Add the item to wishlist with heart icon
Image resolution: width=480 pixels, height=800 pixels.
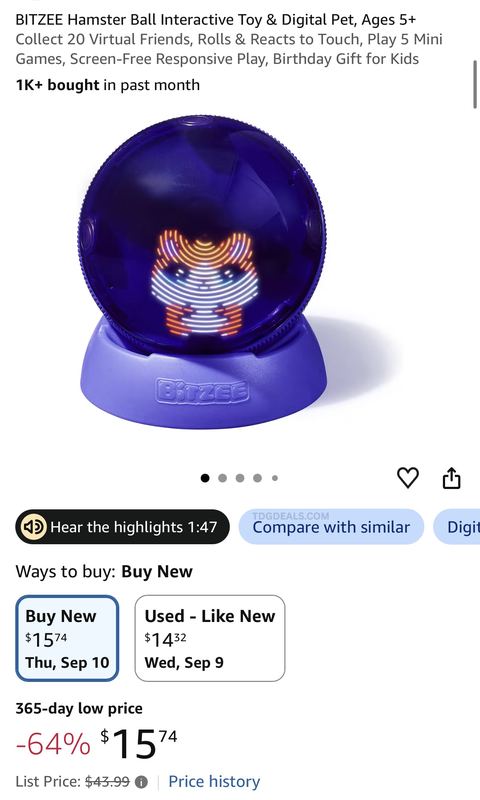click(x=408, y=478)
